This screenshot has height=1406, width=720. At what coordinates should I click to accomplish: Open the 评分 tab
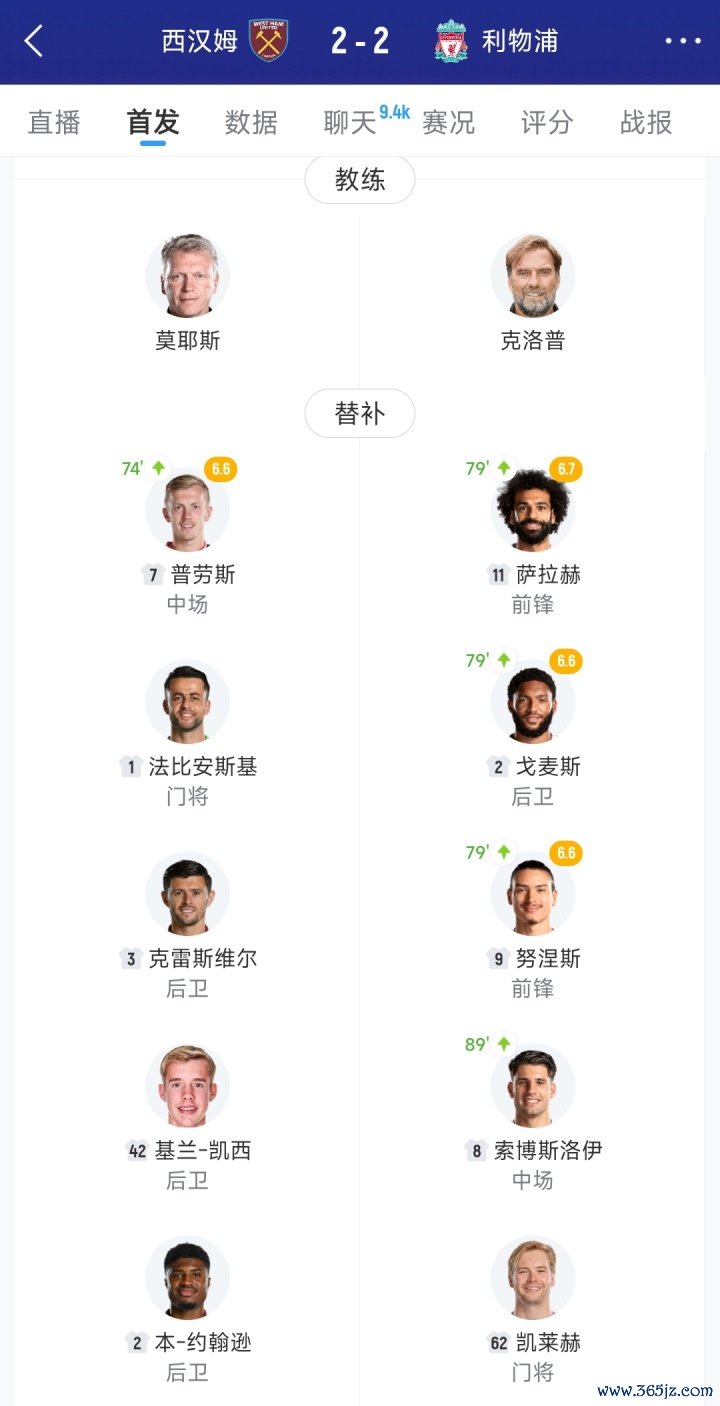click(x=547, y=122)
